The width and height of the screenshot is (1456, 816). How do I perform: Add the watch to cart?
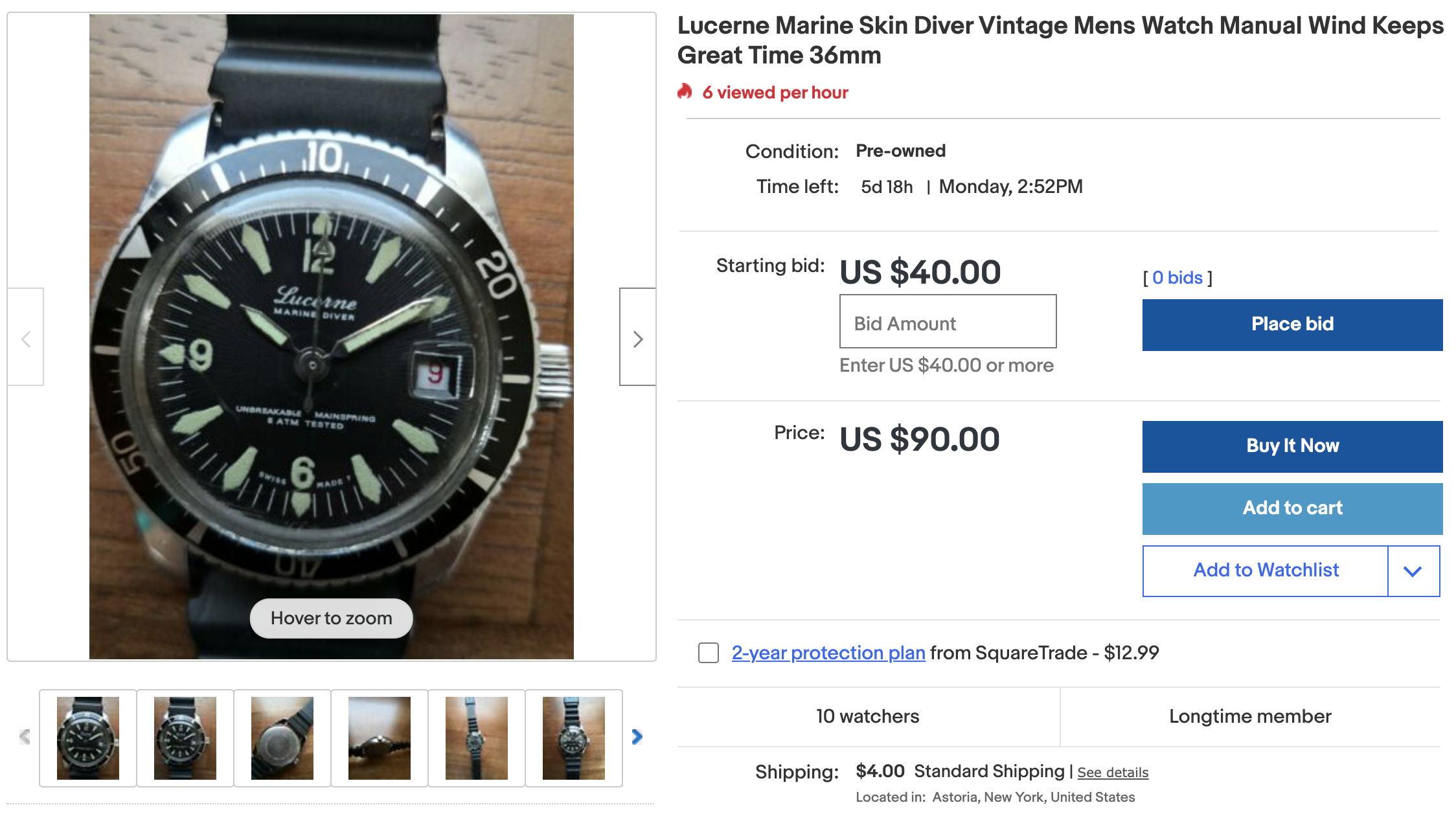point(1291,508)
